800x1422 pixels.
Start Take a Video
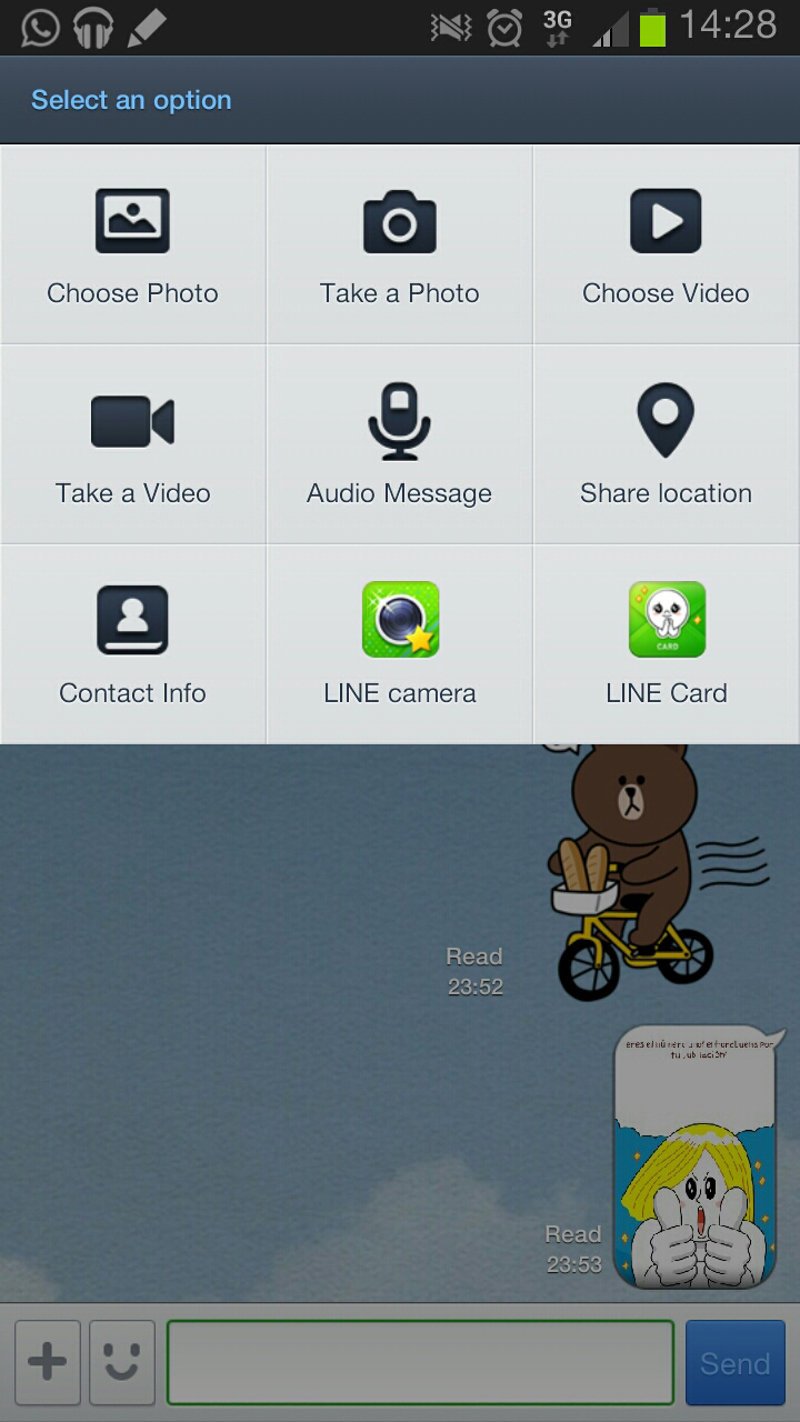[133, 445]
